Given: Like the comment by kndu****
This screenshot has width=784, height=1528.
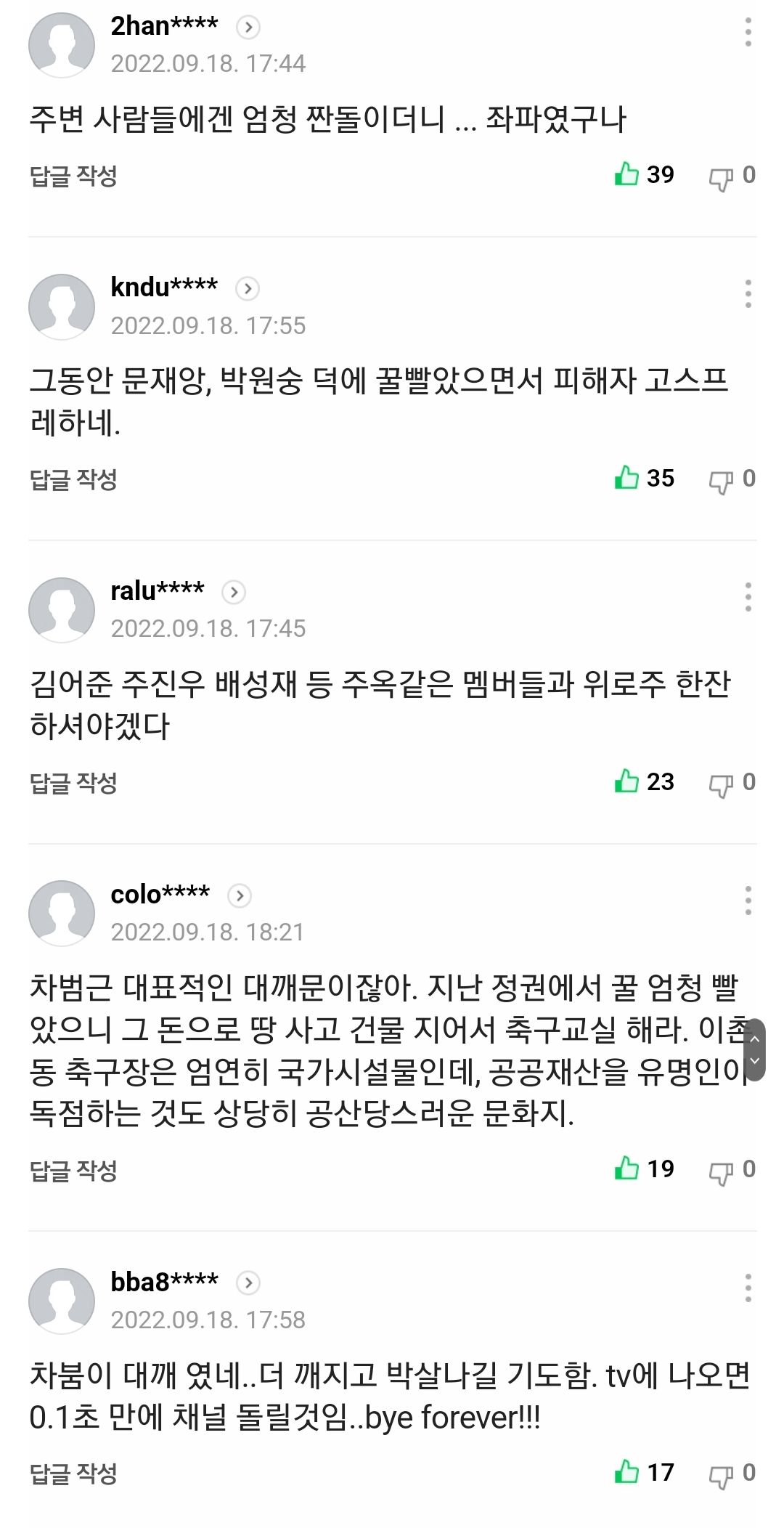Looking at the screenshot, I should click(626, 478).
